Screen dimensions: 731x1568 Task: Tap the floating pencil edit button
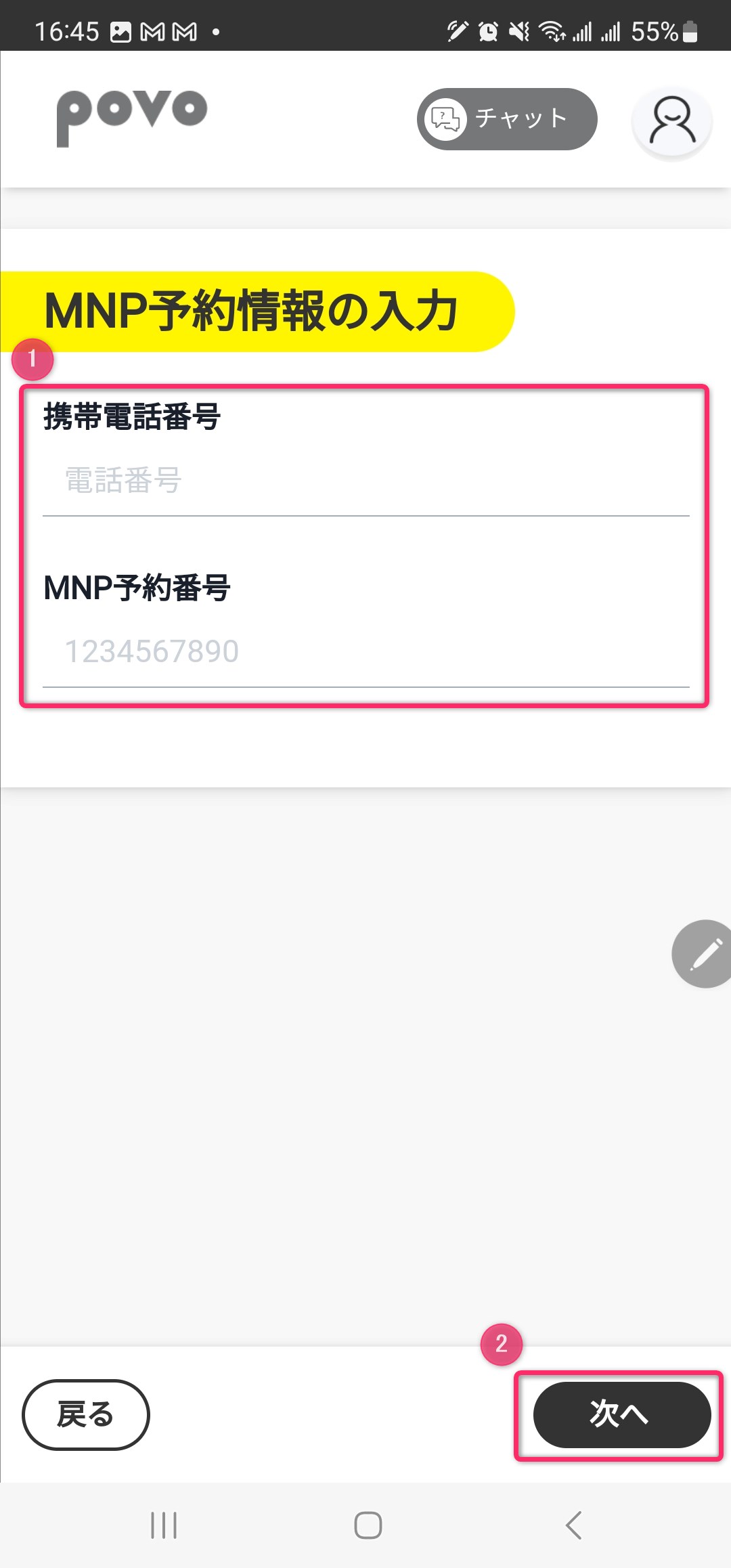click(704, 953)
